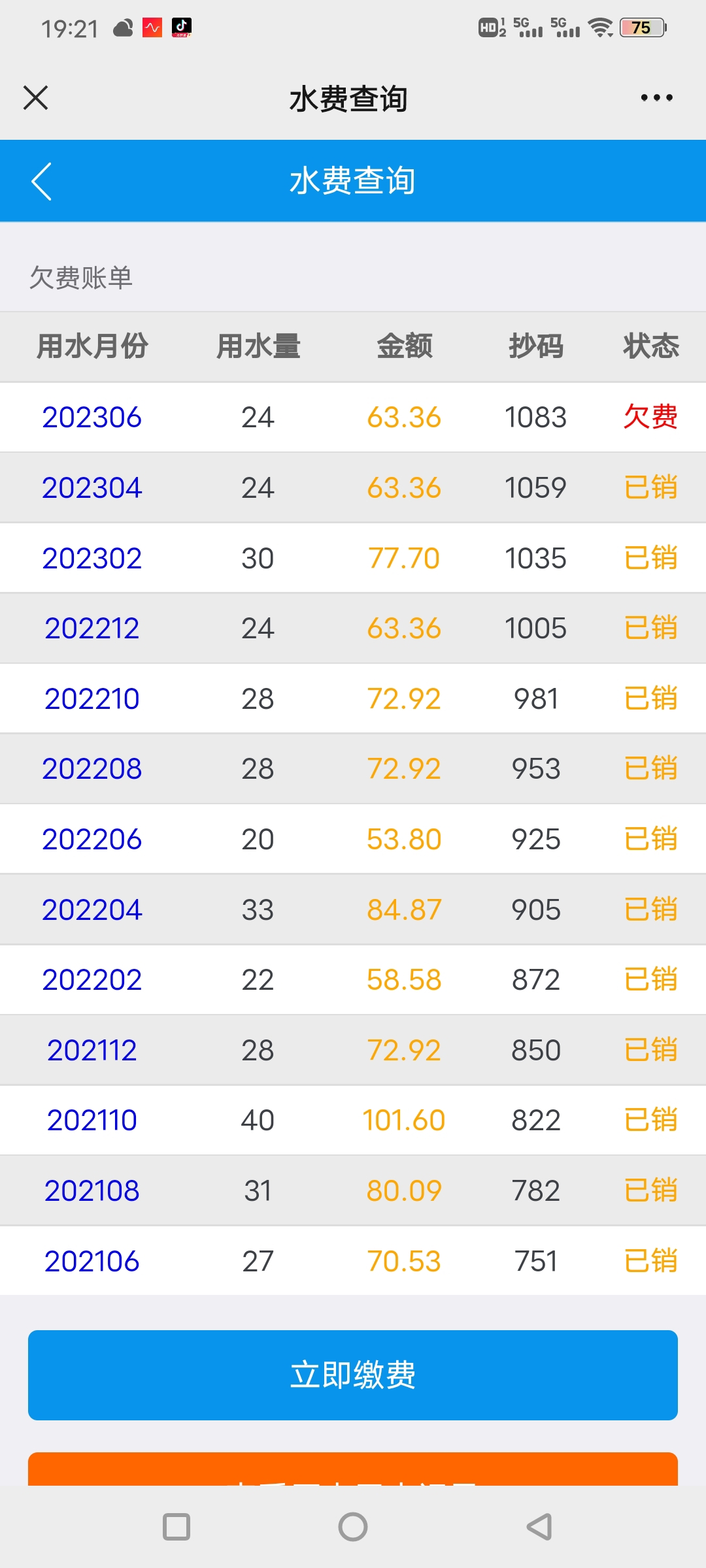
Task: View the 202206 bill details
Action: click(92, 840)
